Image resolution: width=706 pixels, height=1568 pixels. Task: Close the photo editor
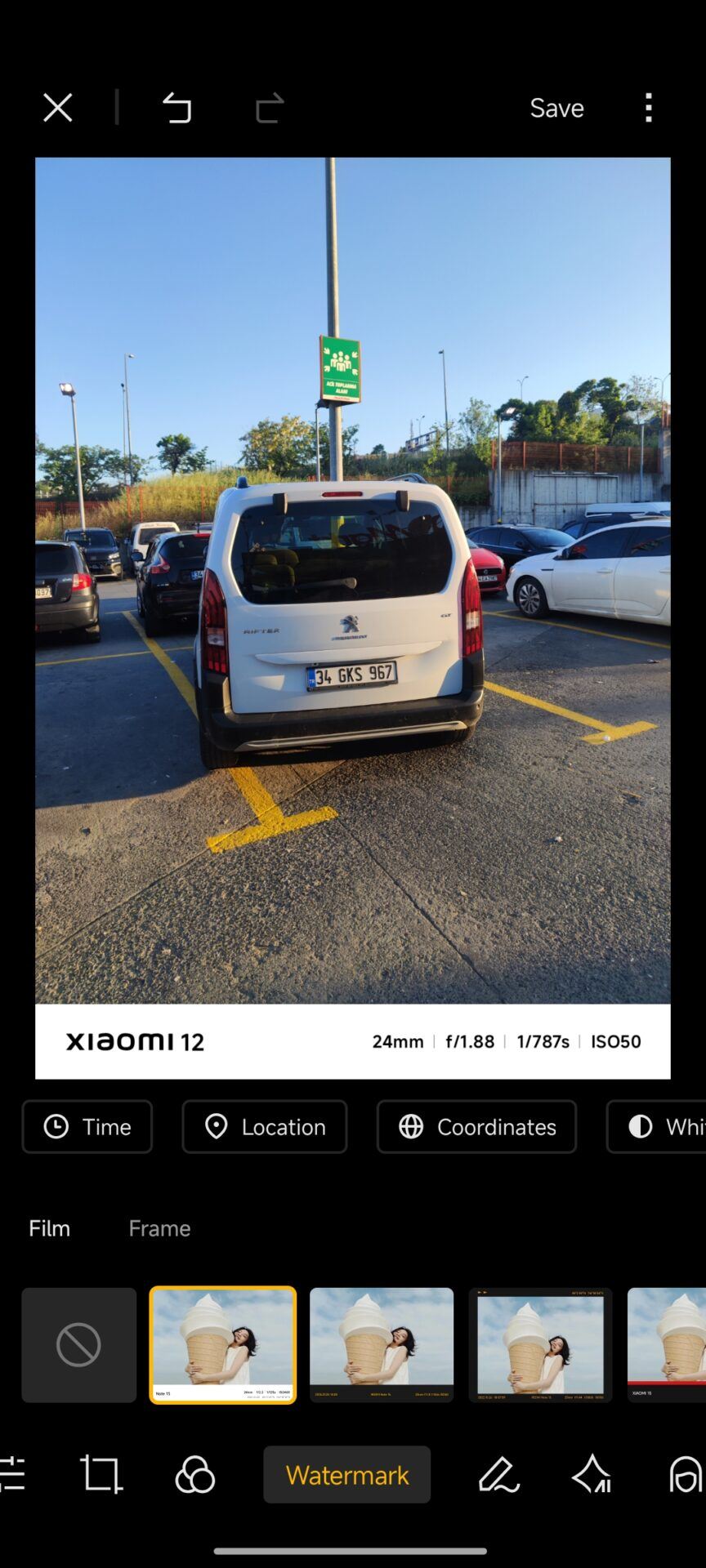click(57, 108)
